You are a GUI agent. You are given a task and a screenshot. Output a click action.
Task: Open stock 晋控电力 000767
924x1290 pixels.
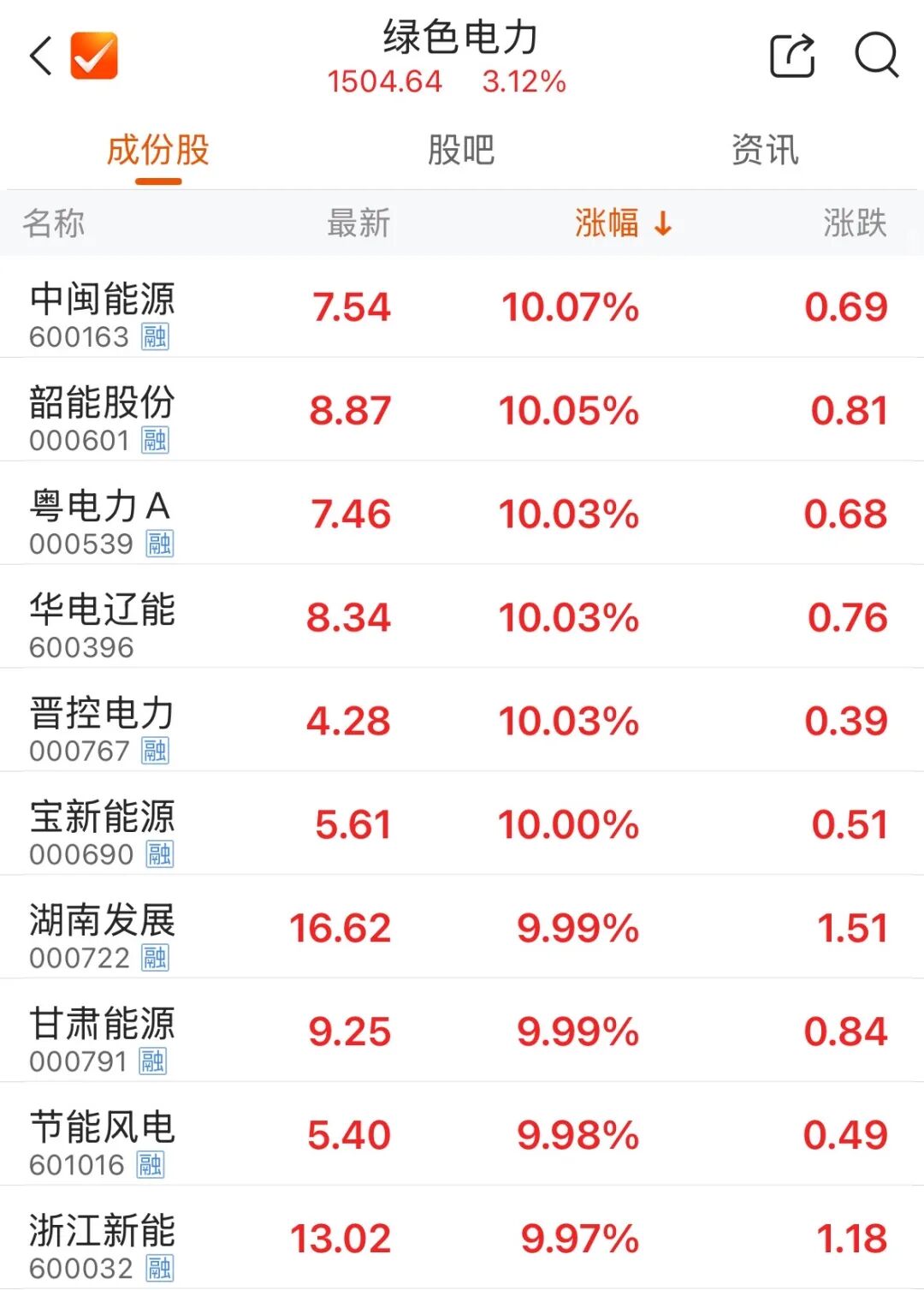coord(103,728)
